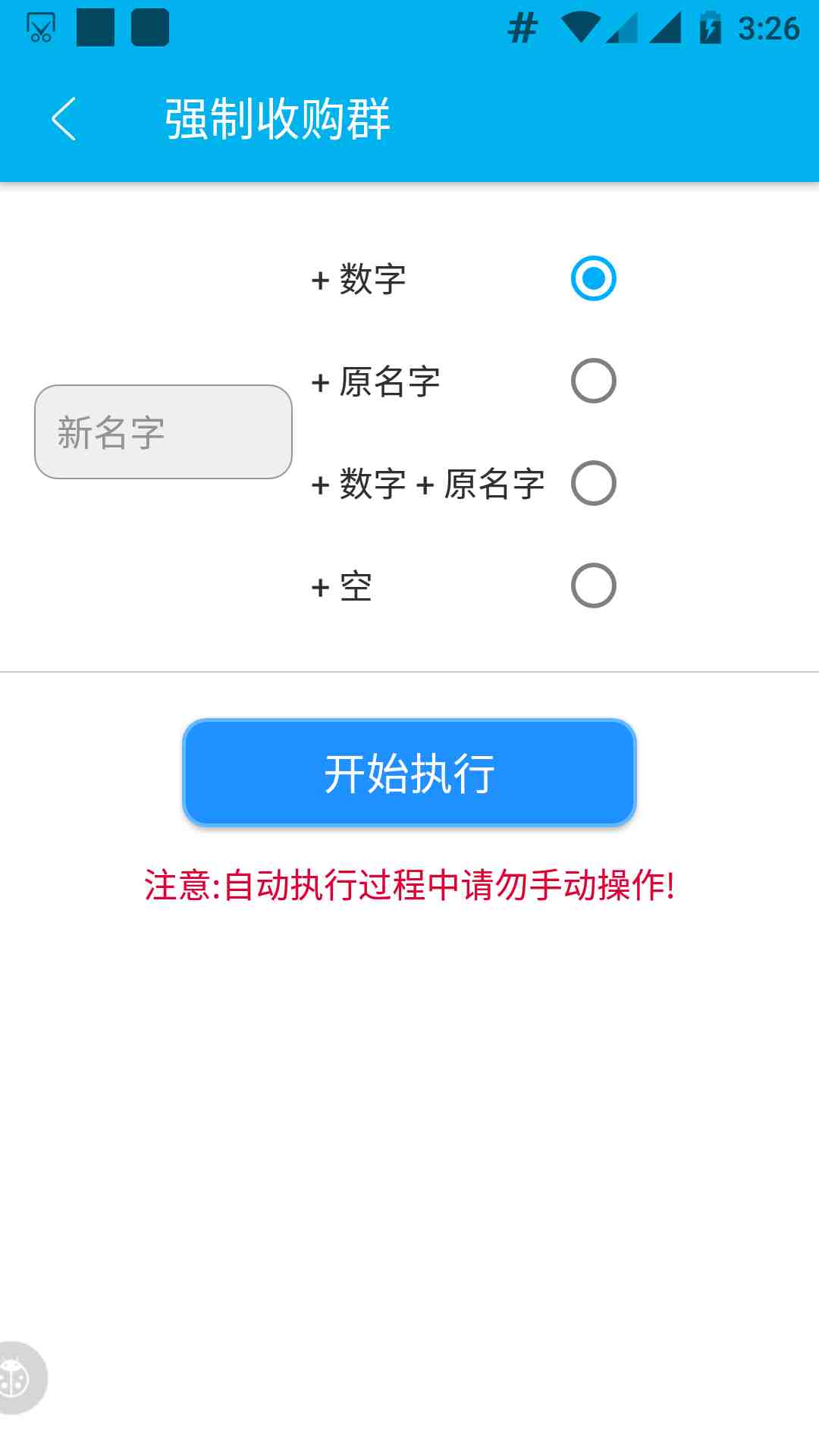This screenshot has width=819, height=1456.
Task: Pick the + 数字 + 原名字 option
Action: 593,483
